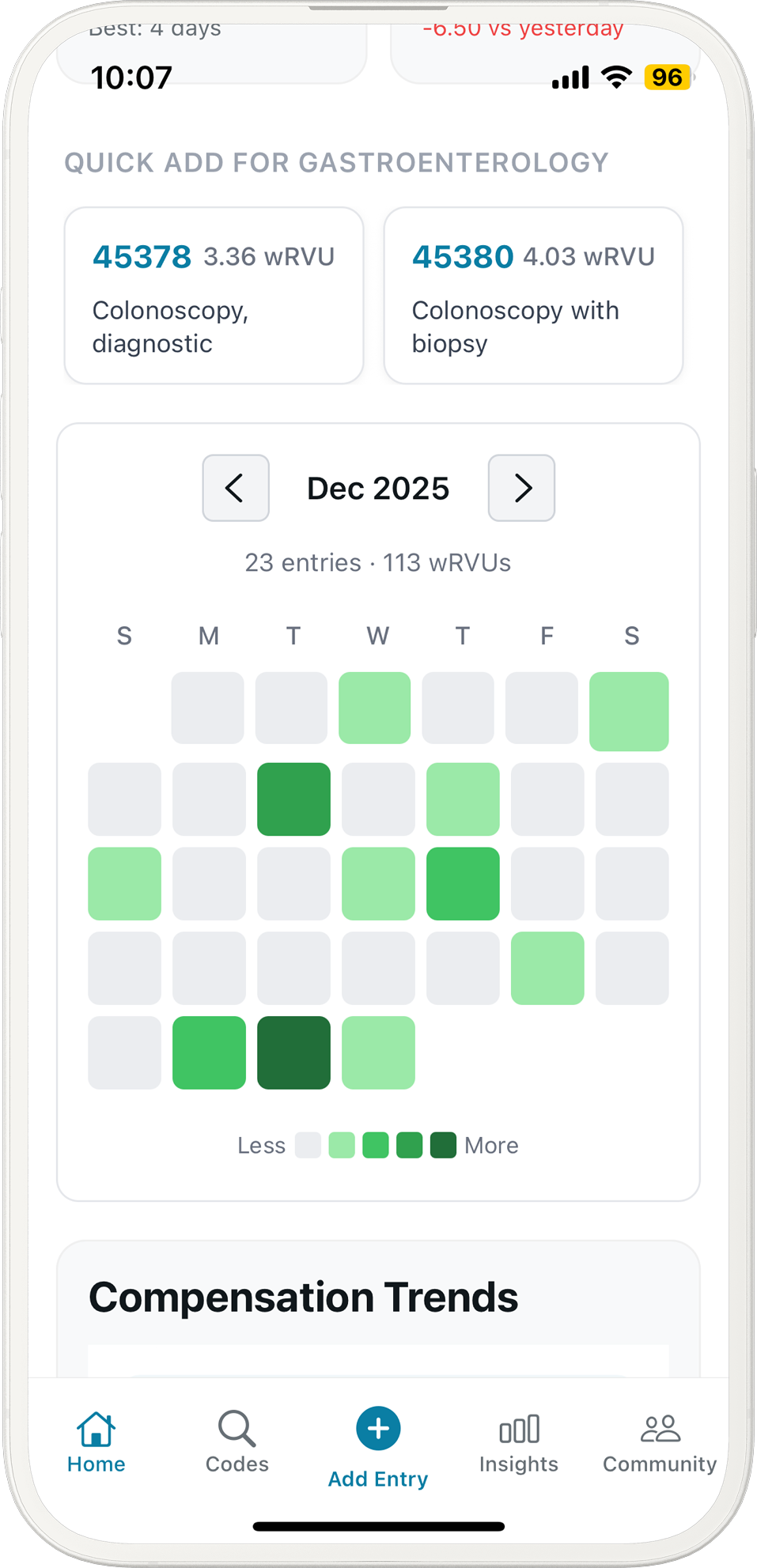Select the Home icon in bottom navigation

[96, 1429]
